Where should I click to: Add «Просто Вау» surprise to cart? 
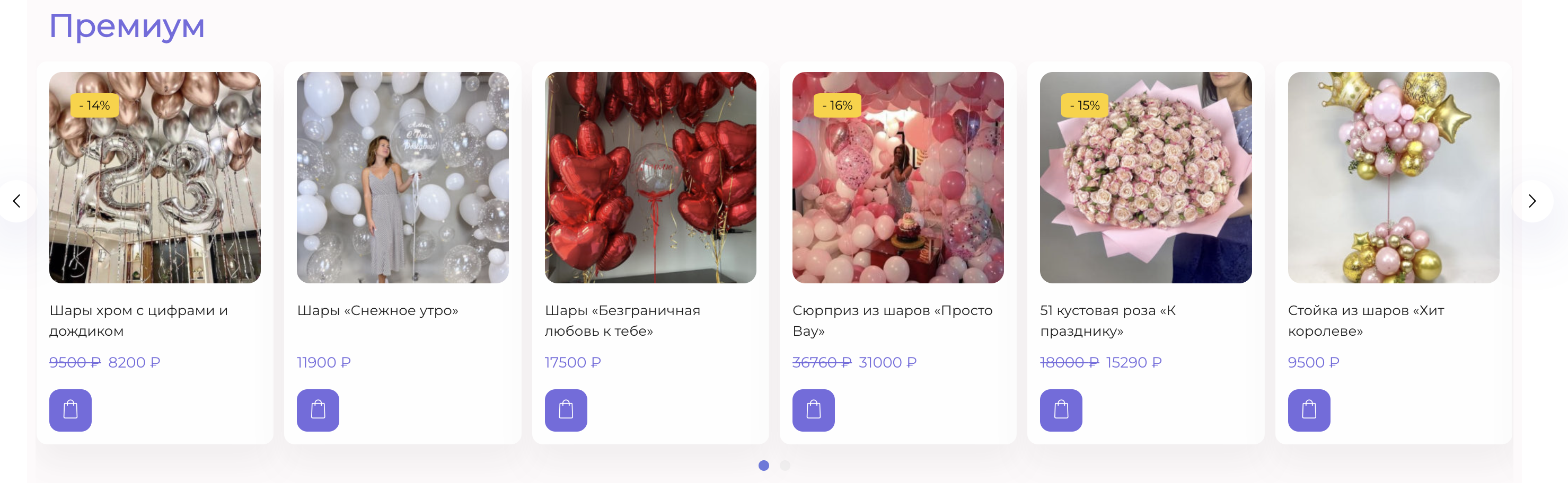pos(813,410)
